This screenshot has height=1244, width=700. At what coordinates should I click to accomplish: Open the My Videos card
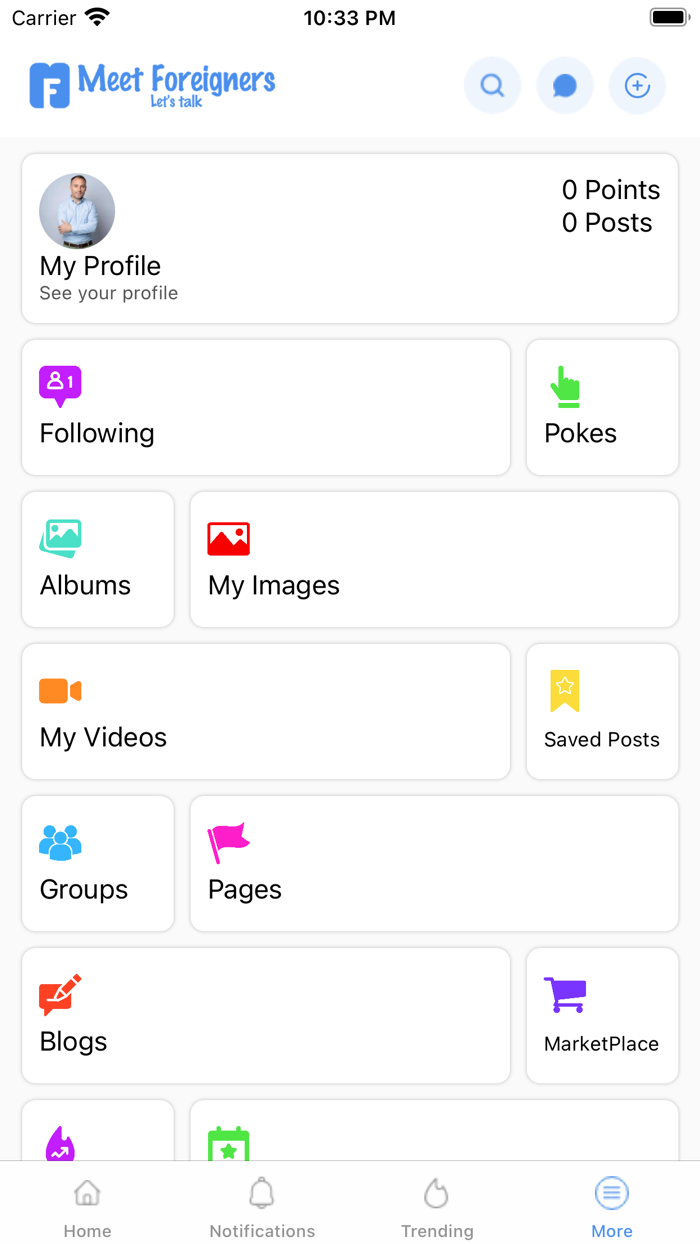266,712
